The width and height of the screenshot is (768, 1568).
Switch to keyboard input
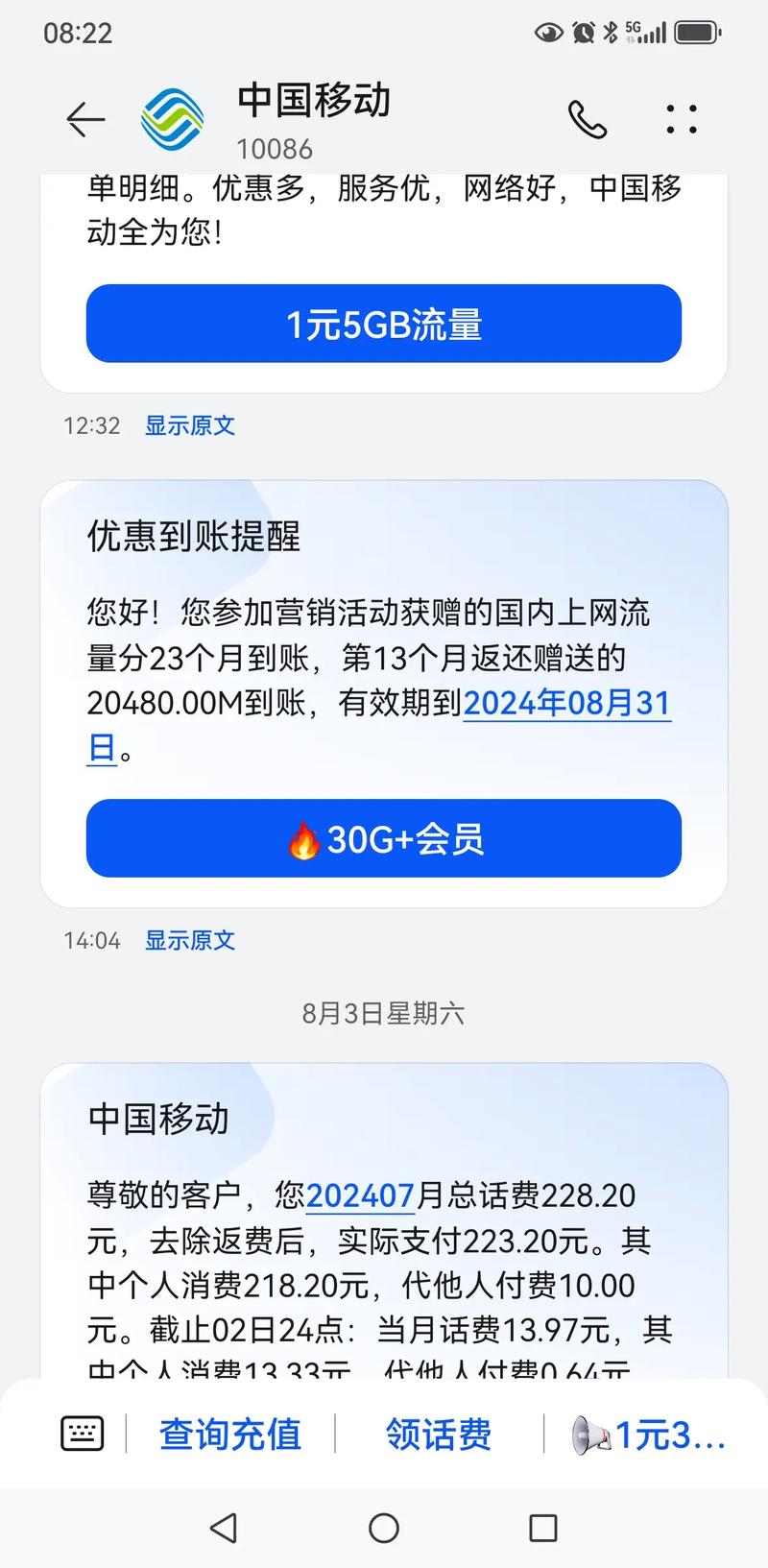coord(83,1434)
